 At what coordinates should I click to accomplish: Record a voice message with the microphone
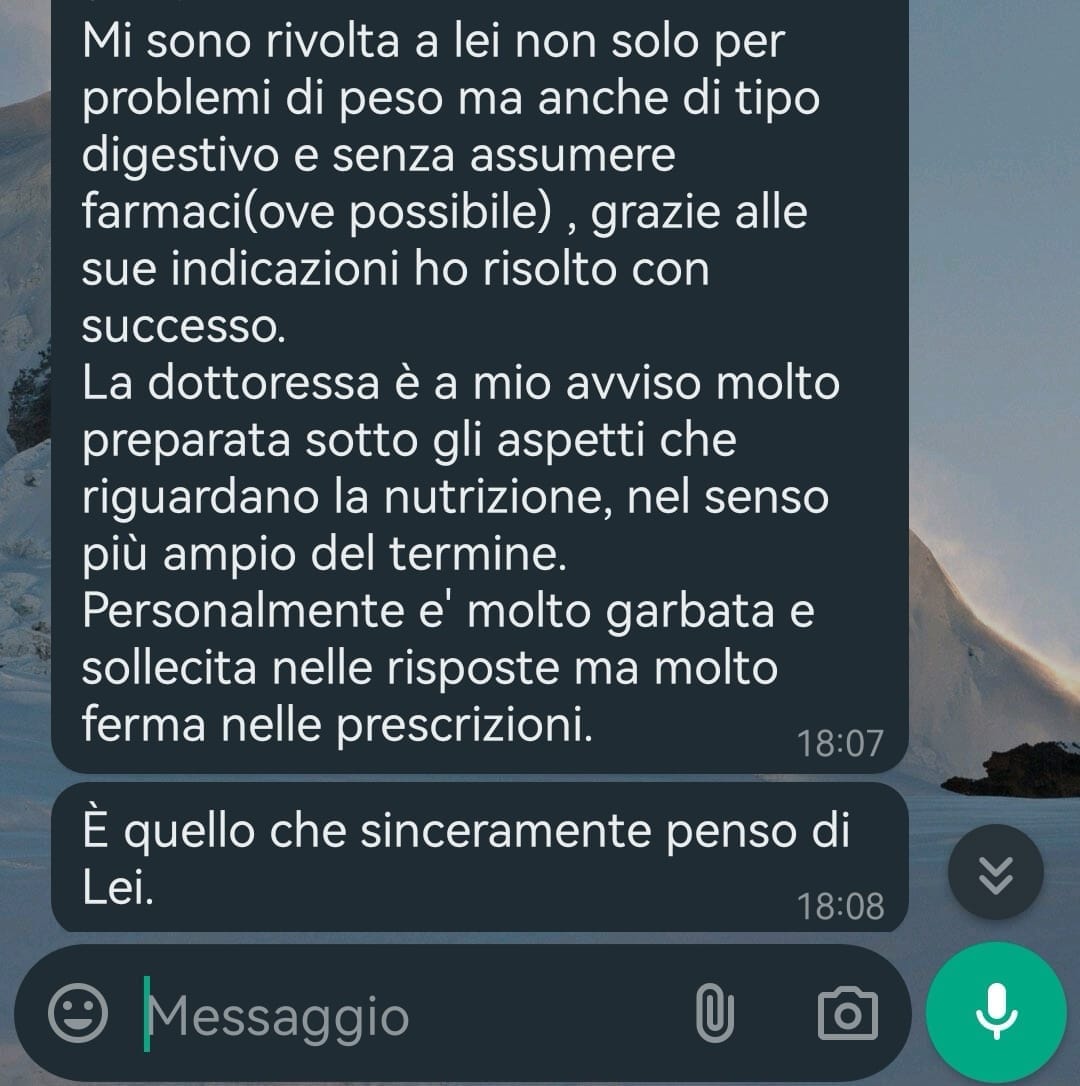[x=996, y=1011]
